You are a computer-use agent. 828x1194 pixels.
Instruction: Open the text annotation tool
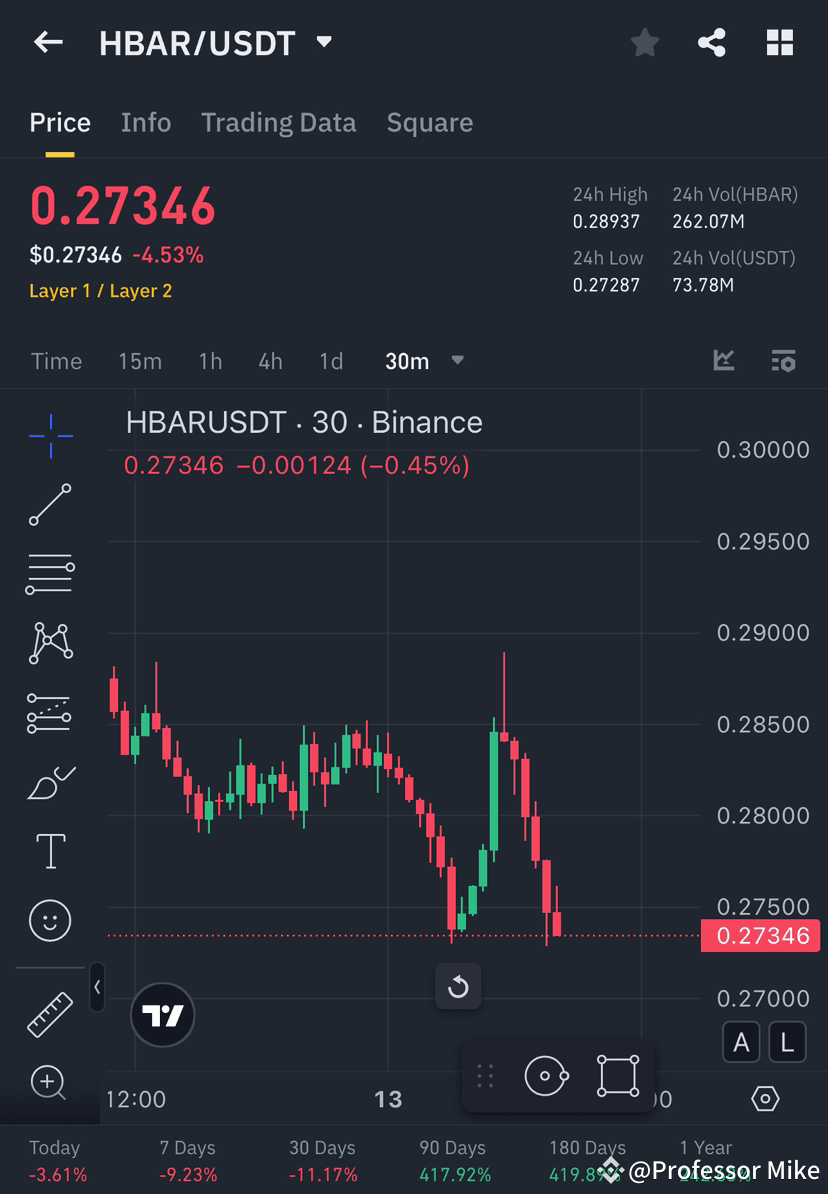(50, 850)
